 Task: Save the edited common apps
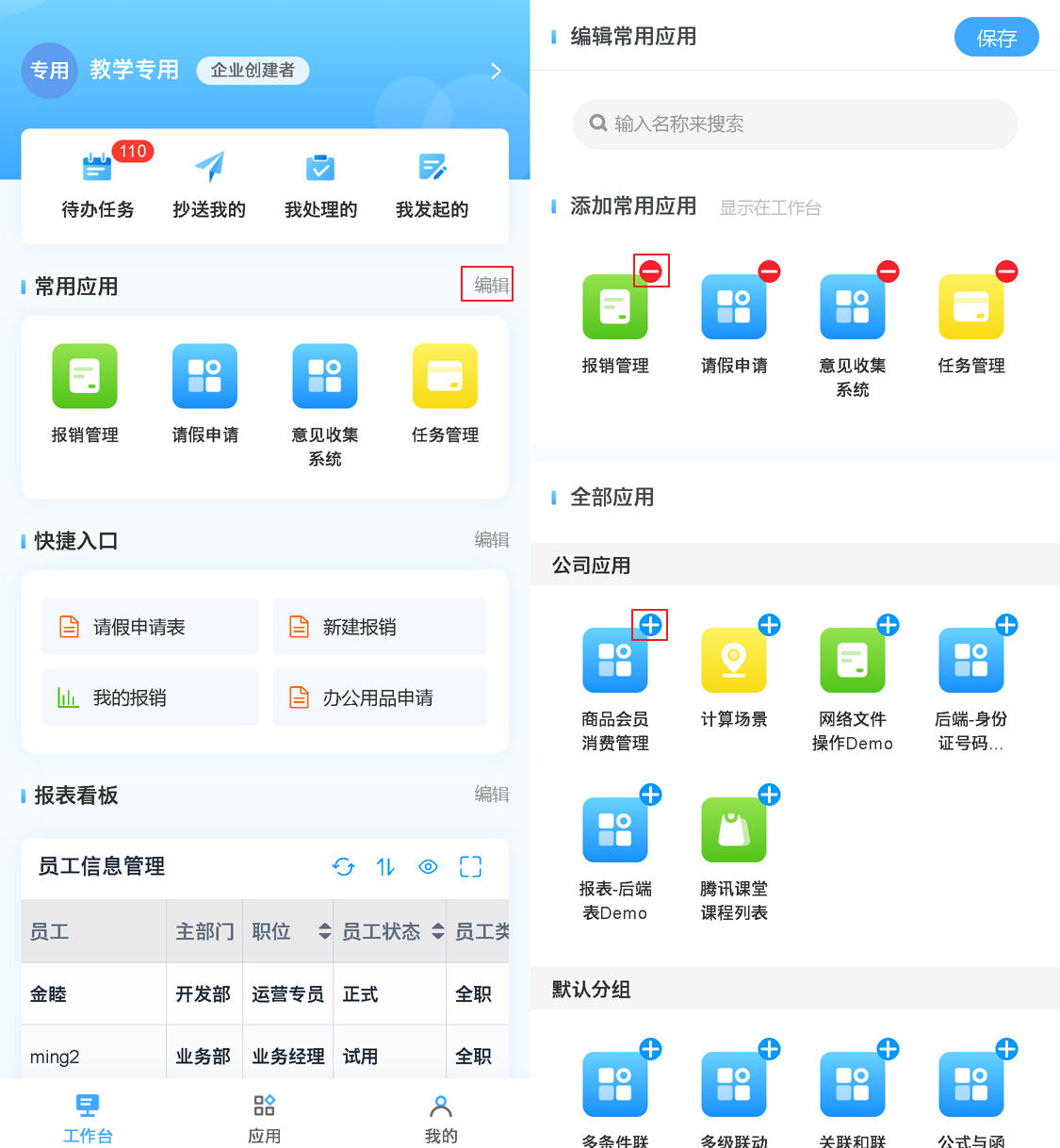click(x=996, y=38)
